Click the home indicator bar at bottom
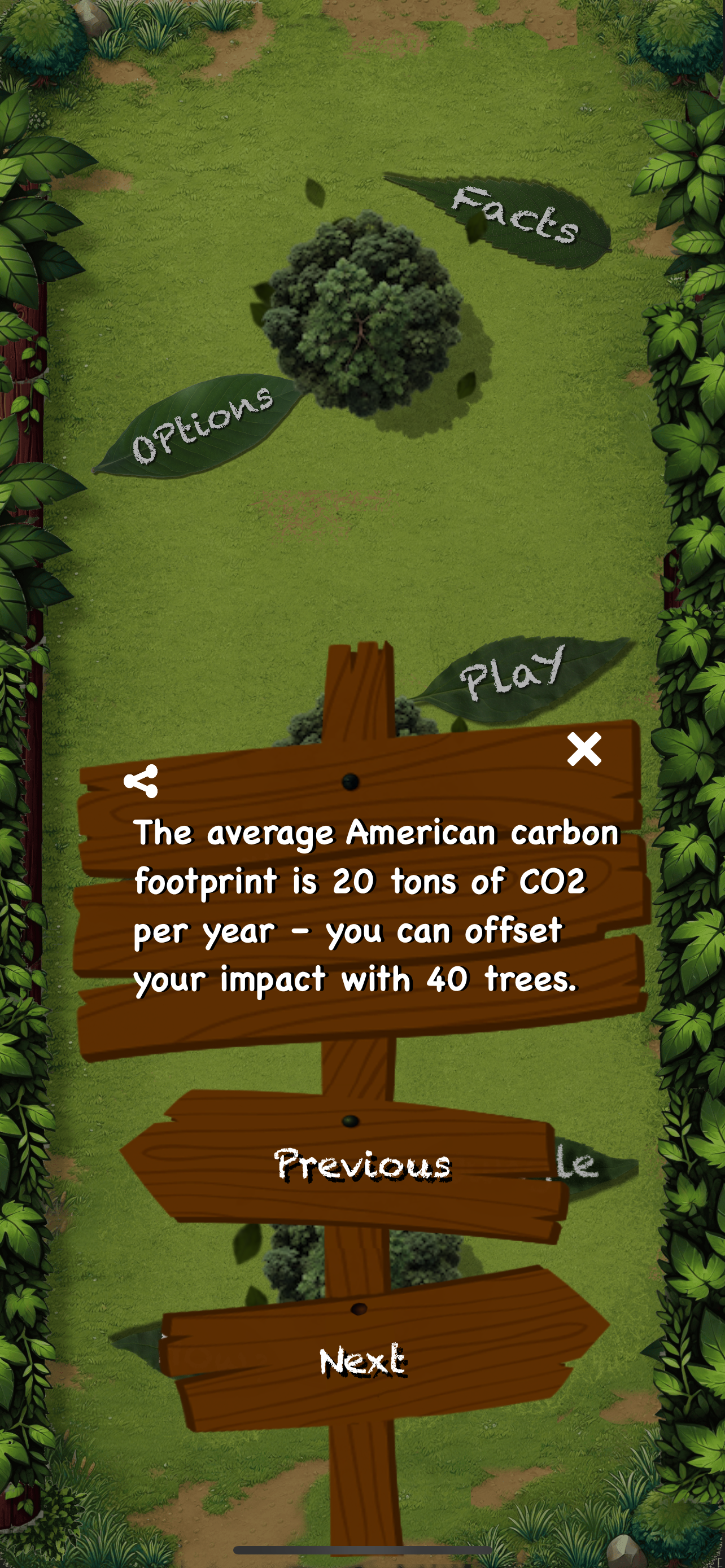 362,1550
